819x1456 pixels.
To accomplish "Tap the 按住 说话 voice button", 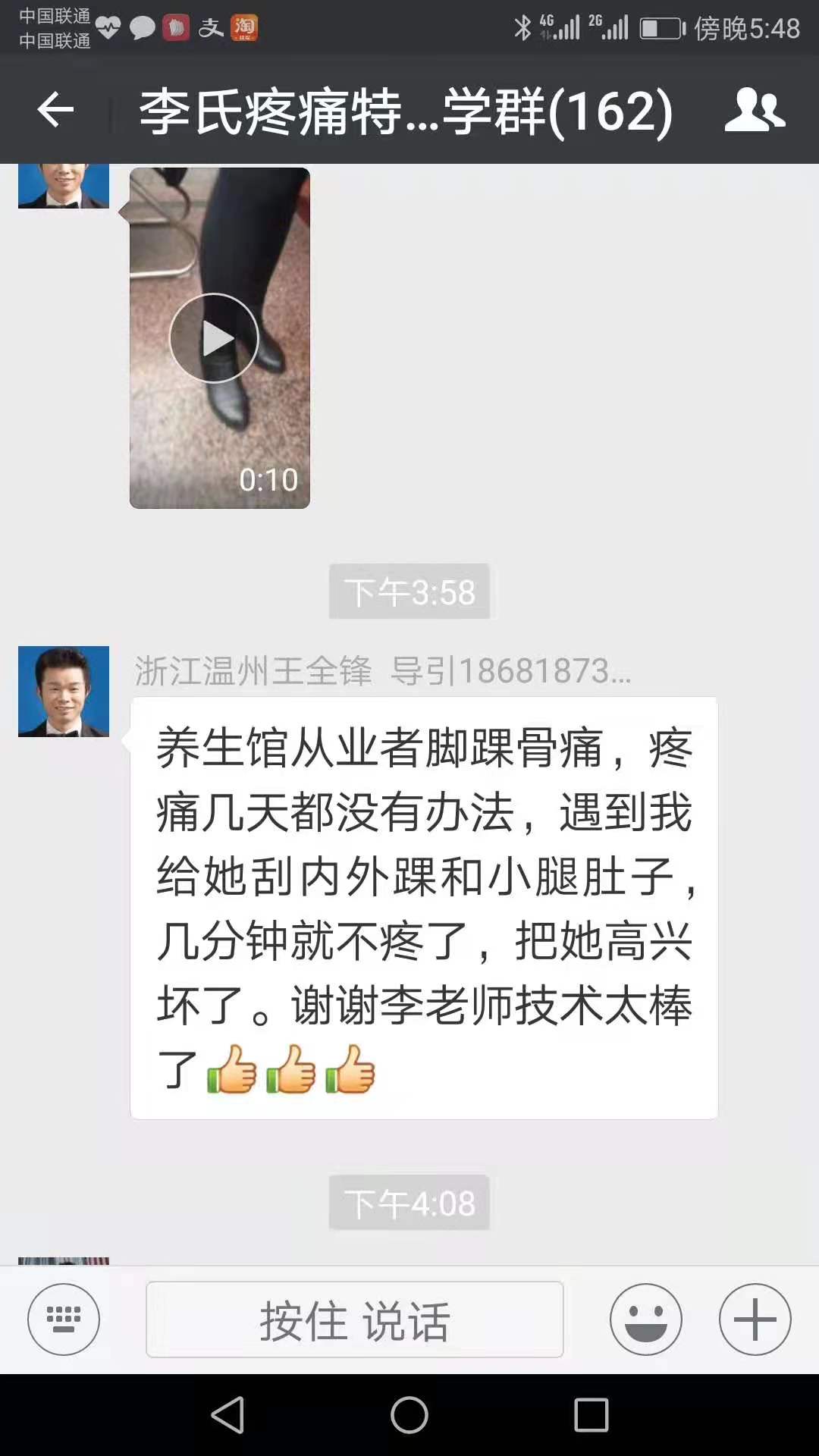I will (354, 1319).
